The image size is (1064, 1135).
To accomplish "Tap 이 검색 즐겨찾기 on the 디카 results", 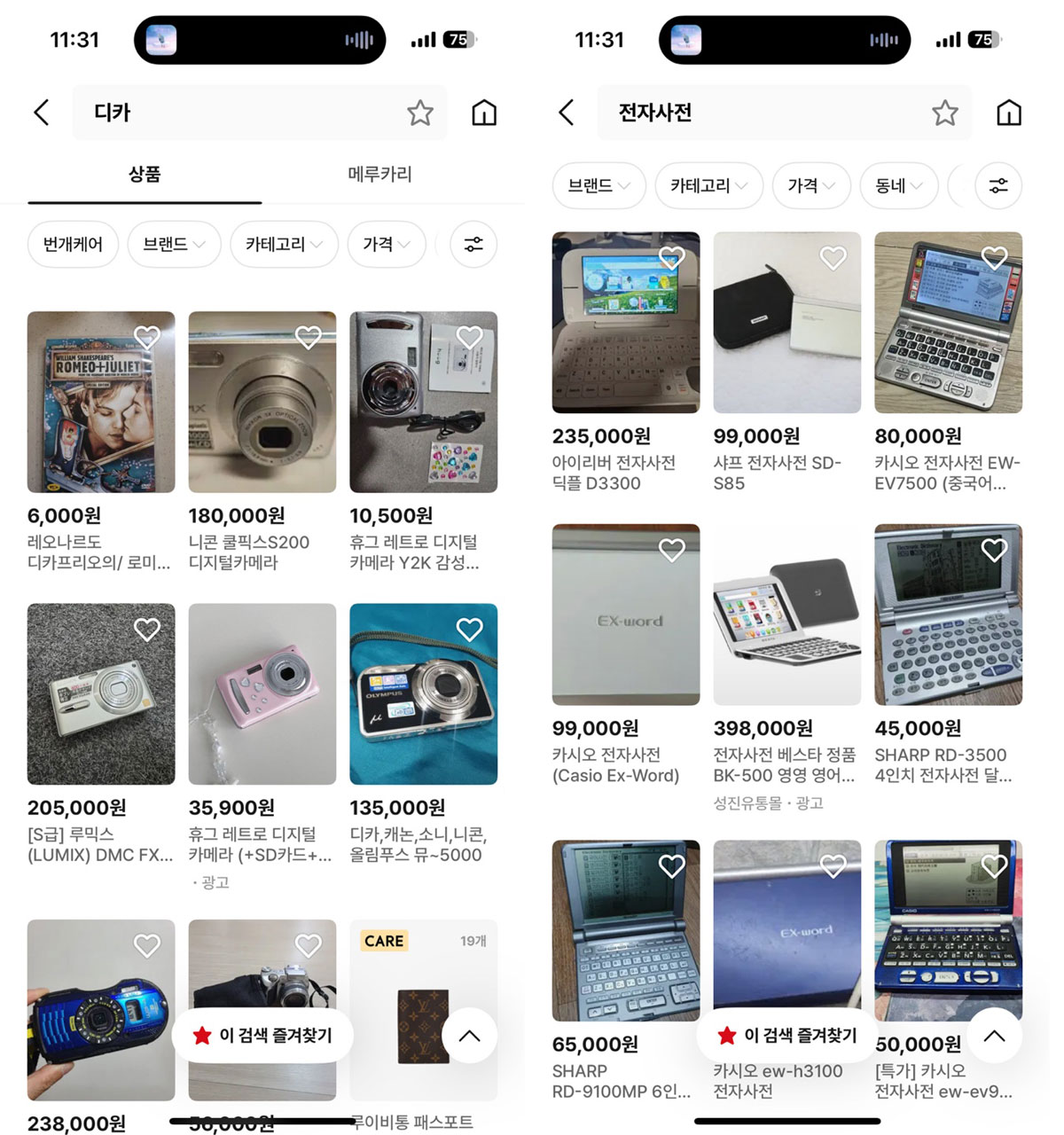I will click(263, 1035).
